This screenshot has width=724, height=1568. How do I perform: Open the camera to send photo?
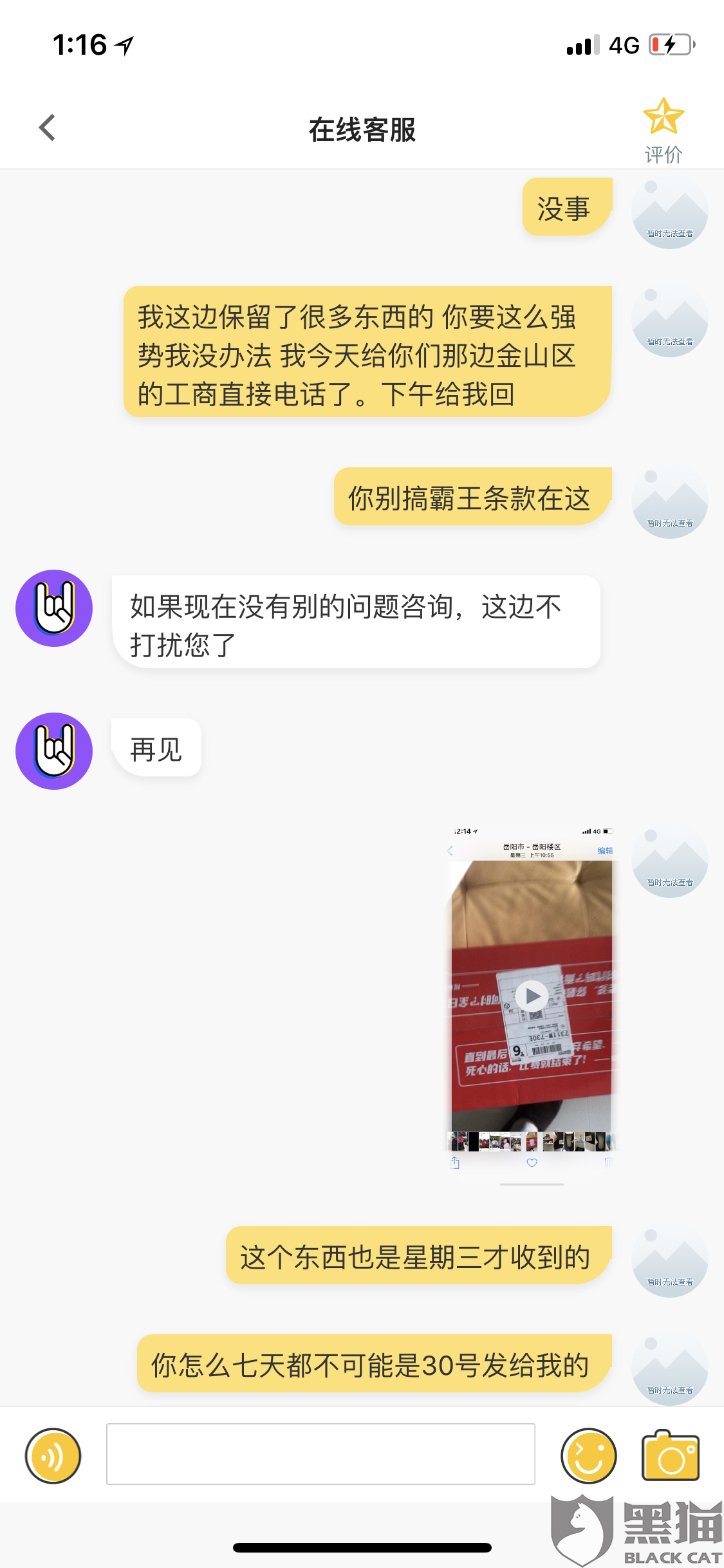[x=671, y=1455]
